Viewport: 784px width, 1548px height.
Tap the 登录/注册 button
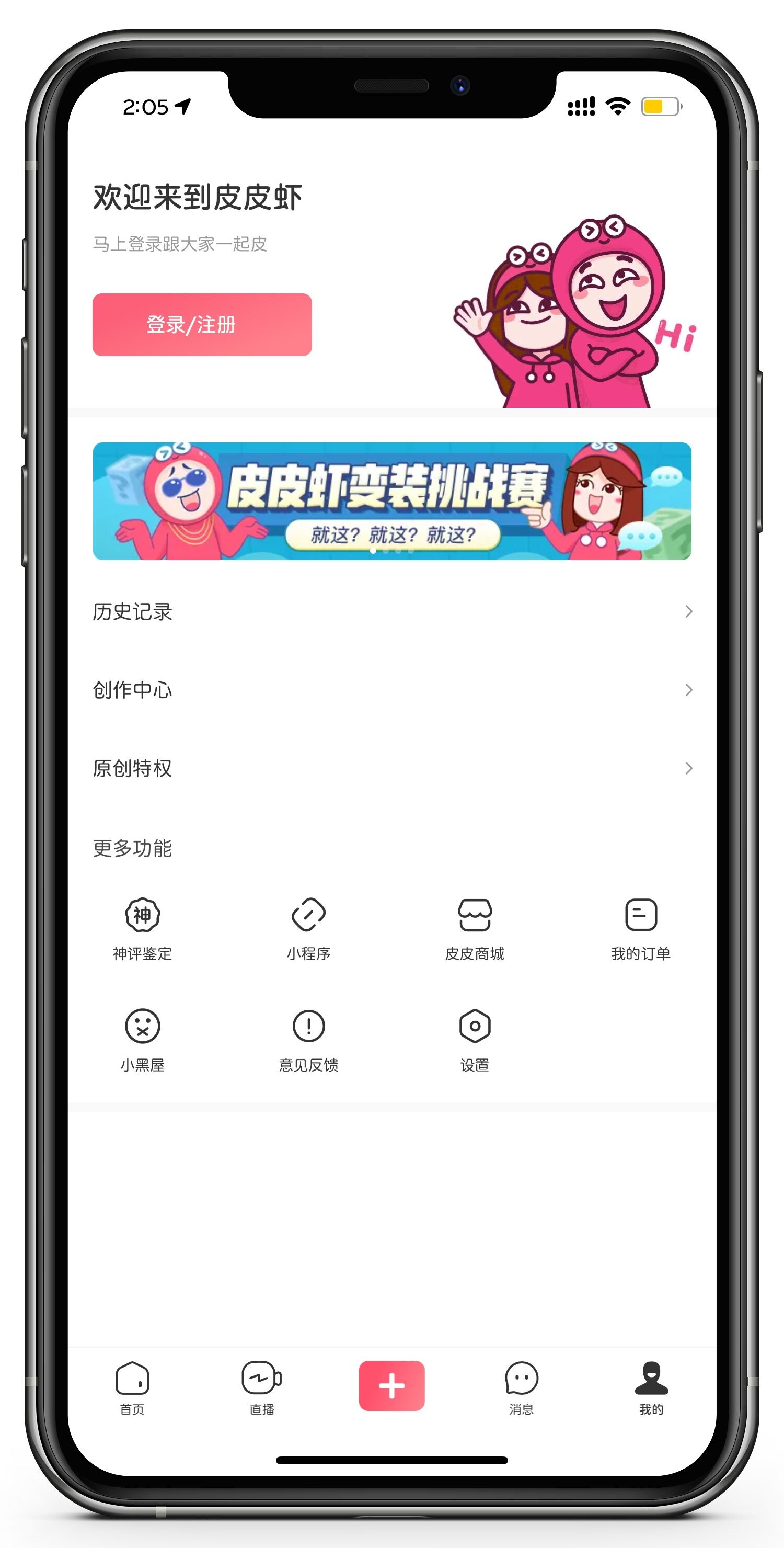[x=202, y=324]
